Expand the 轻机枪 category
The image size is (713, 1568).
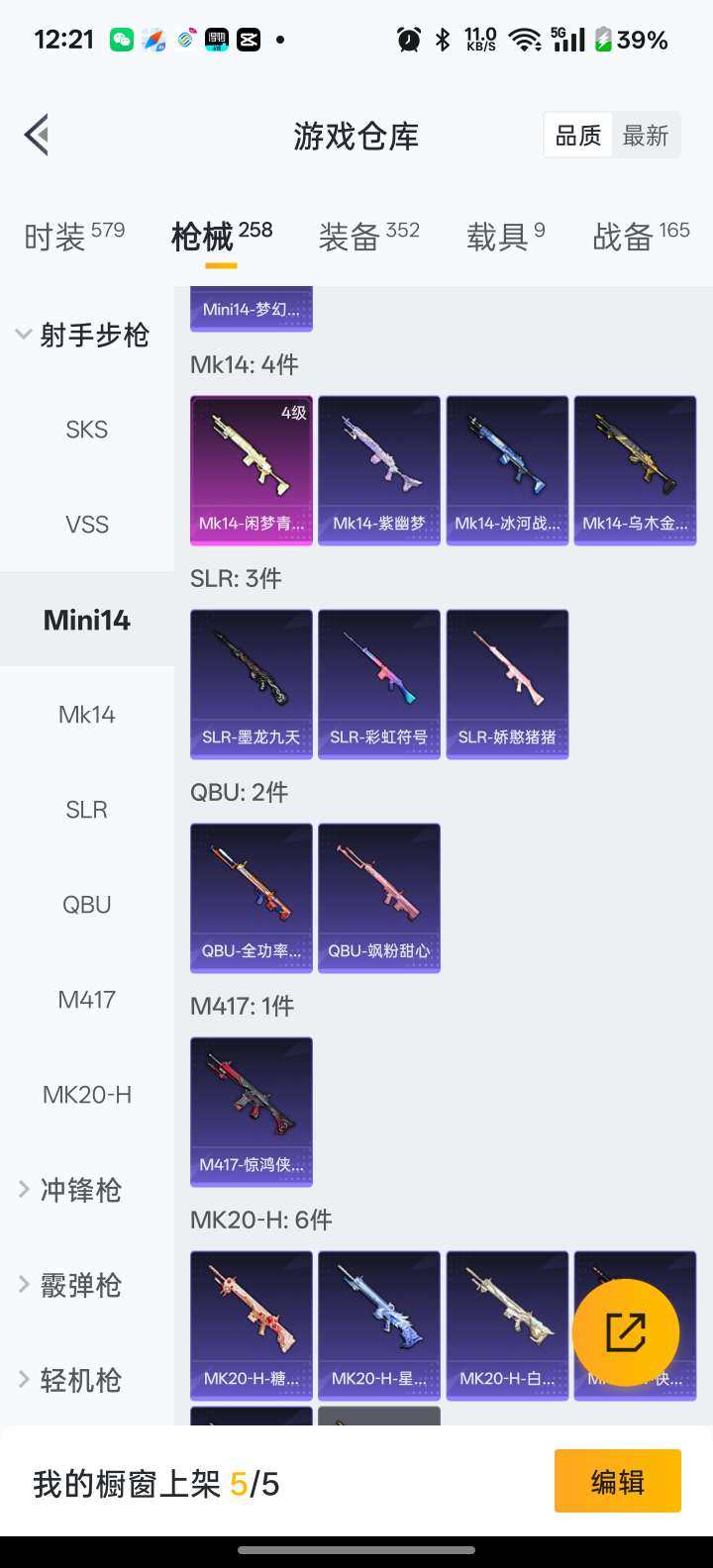click(x=79, y=1380)
